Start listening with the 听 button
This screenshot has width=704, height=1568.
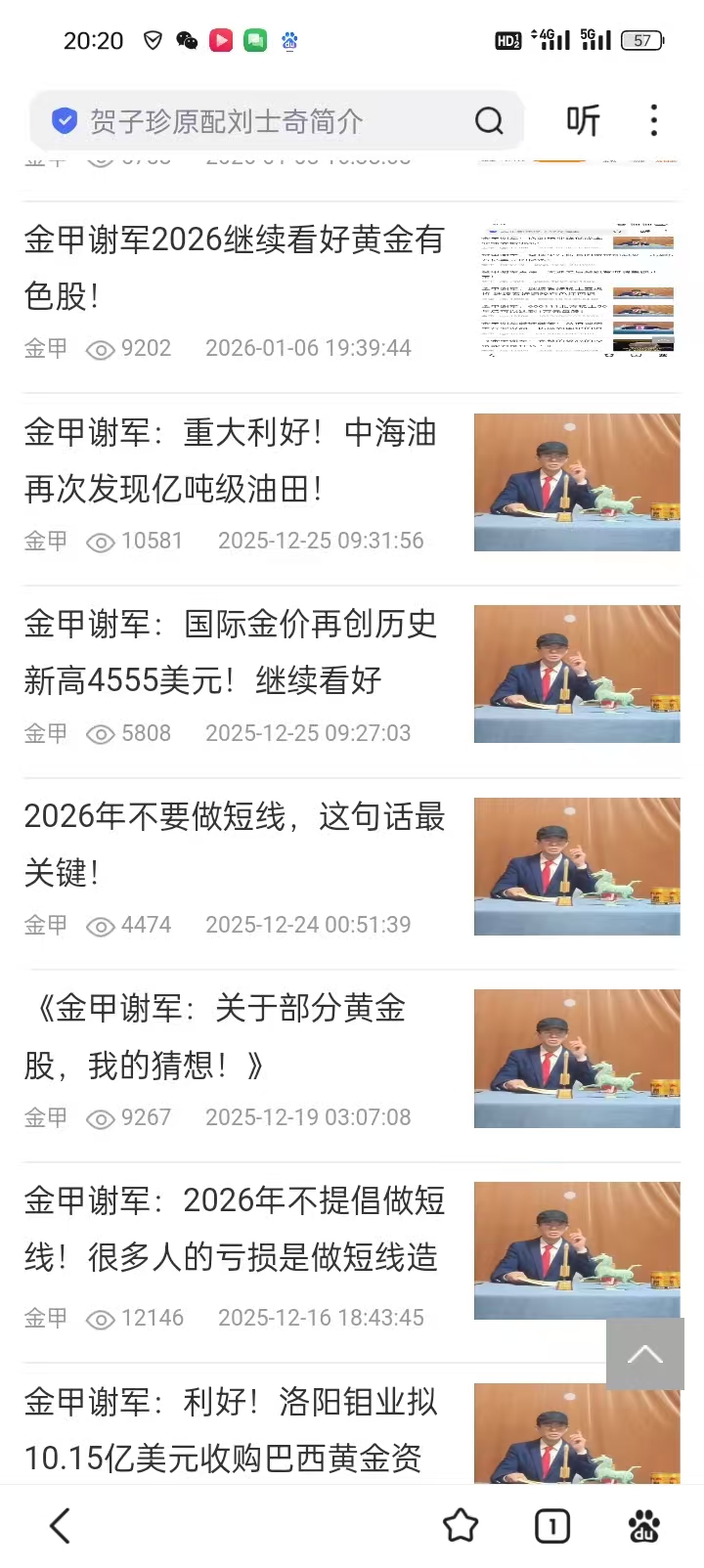tap(583, 121)
